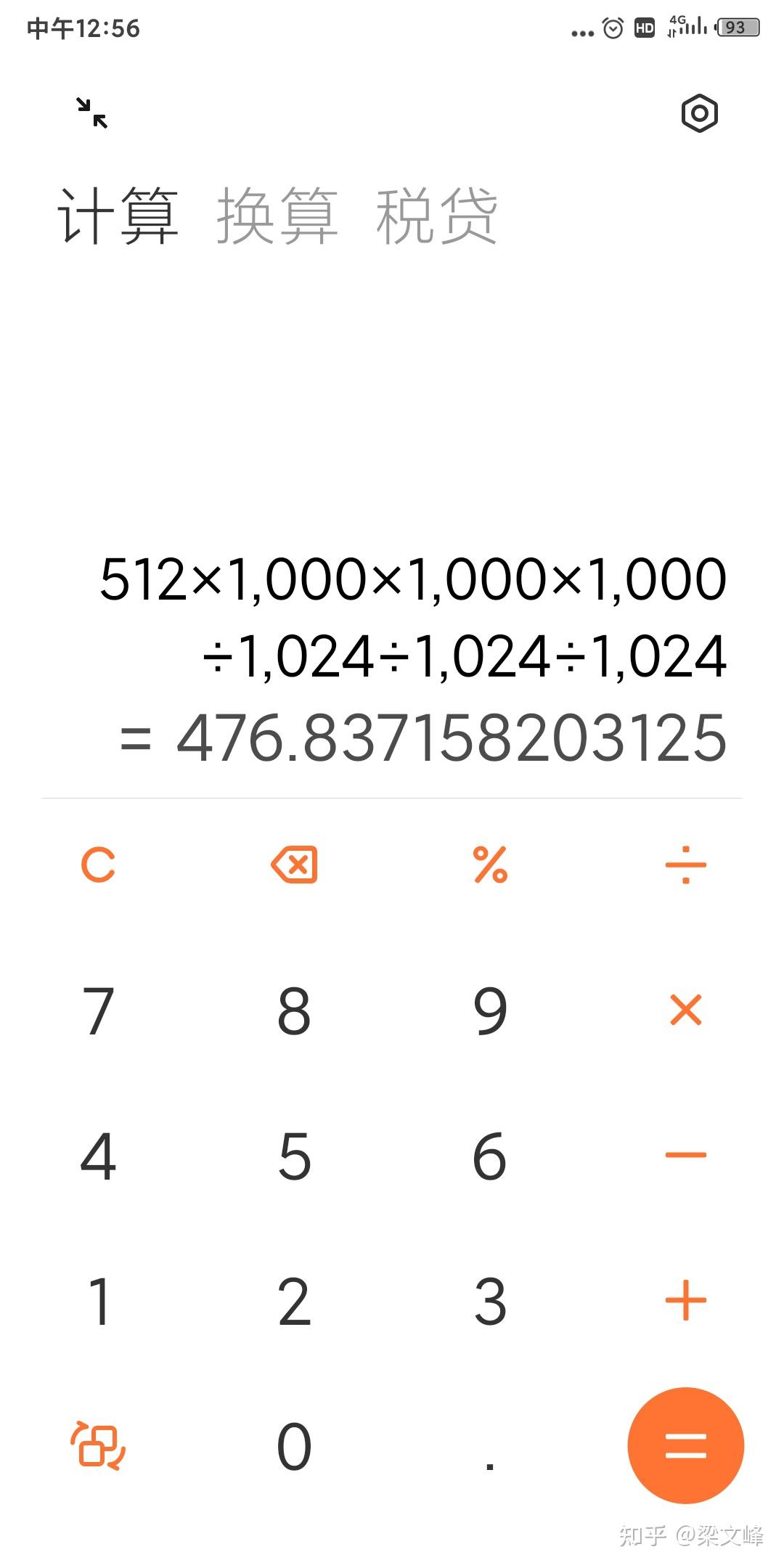Tap the multiply operator key
784x1568 pixels.
click(686, 1010)
